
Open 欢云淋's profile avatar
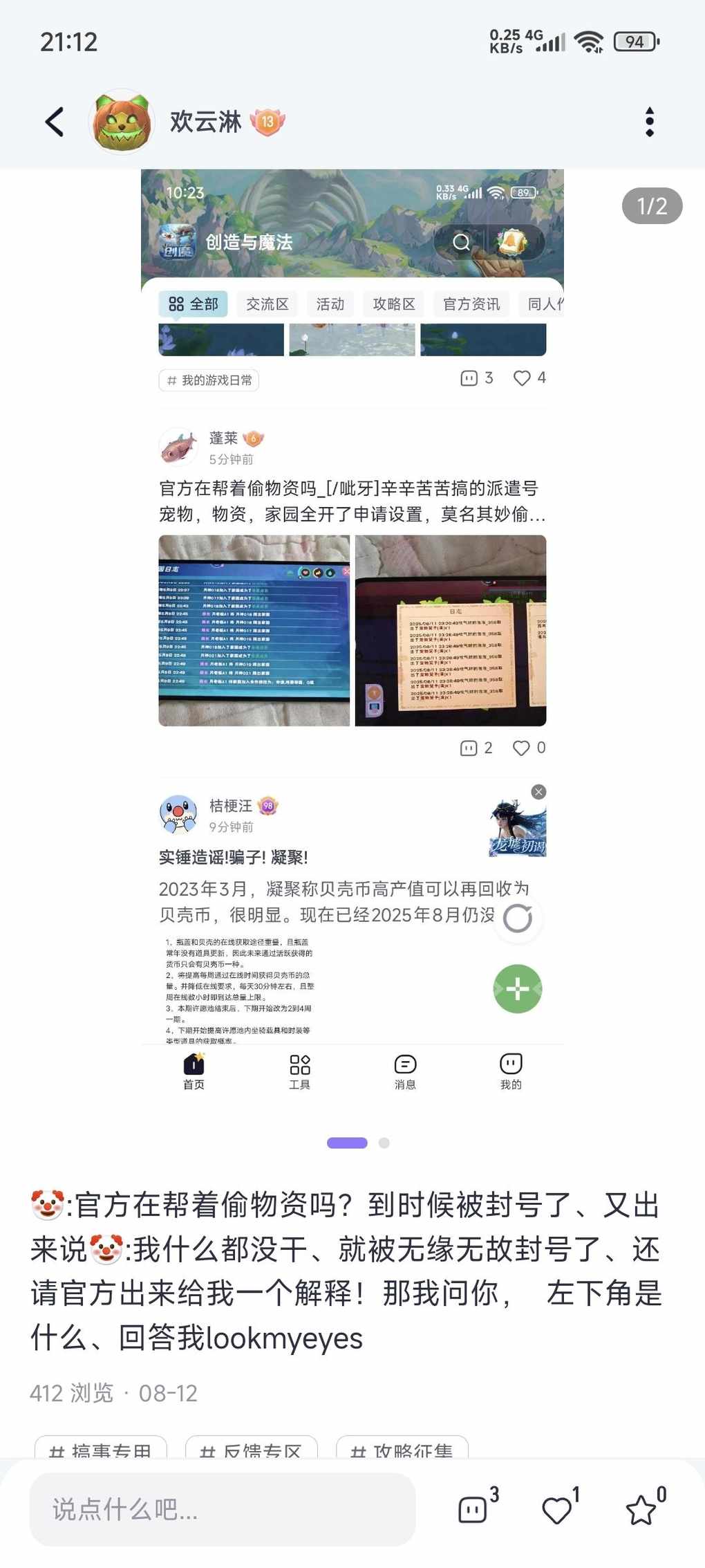point(122,122)
